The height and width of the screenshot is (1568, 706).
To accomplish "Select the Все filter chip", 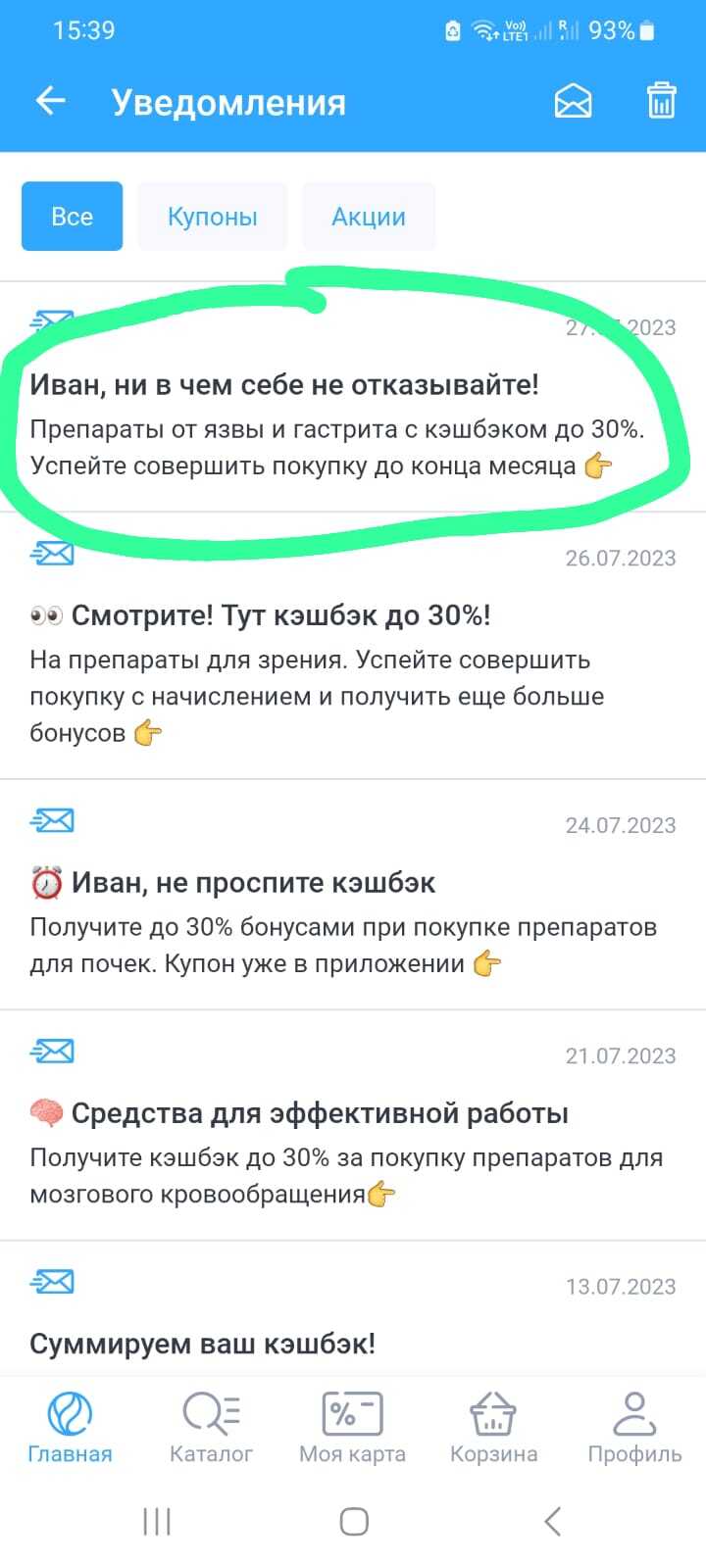I will click(x=72, y=217).
